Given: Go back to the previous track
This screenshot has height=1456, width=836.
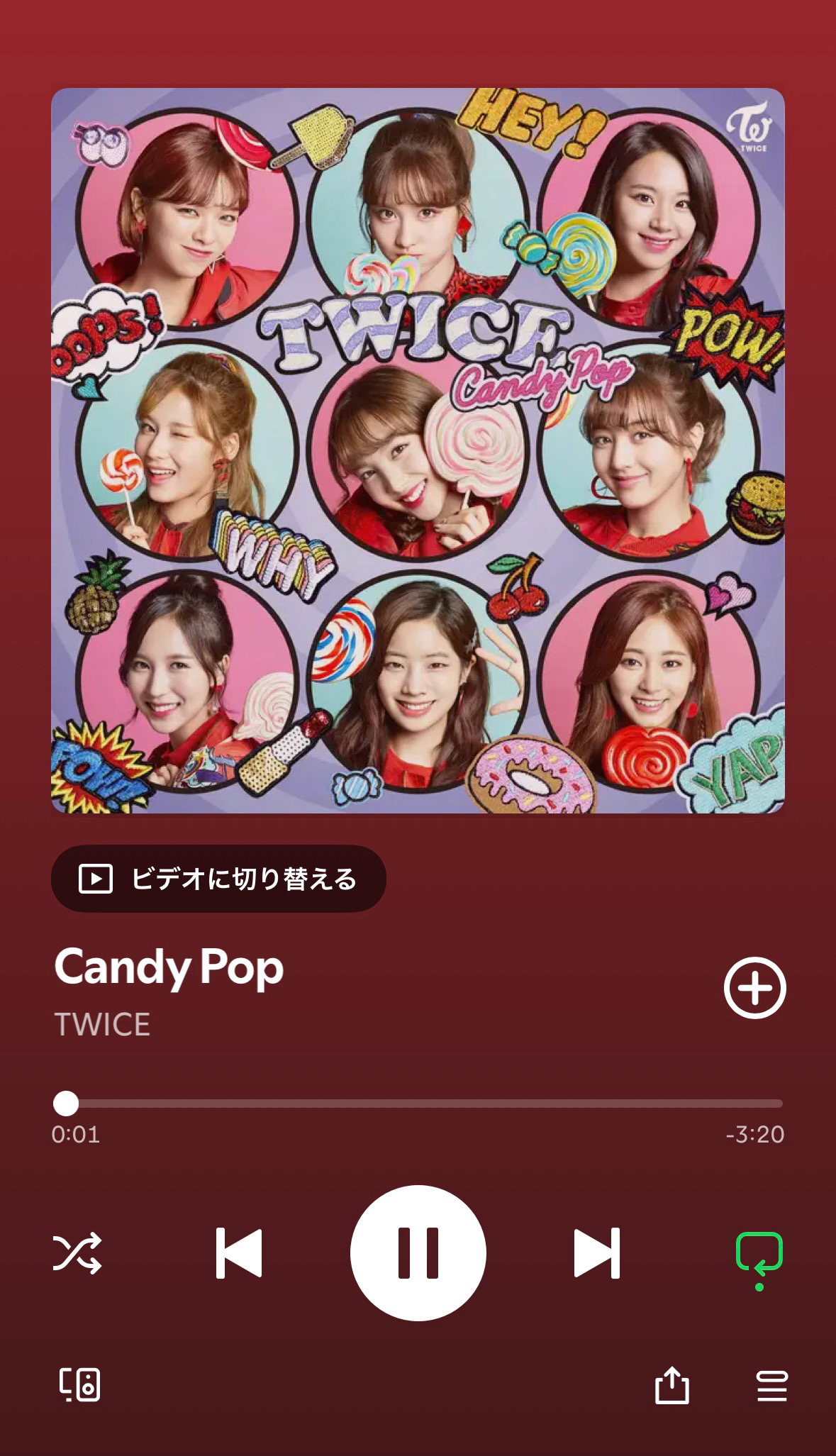Looking at the screenshot, I should (239, 1253).
